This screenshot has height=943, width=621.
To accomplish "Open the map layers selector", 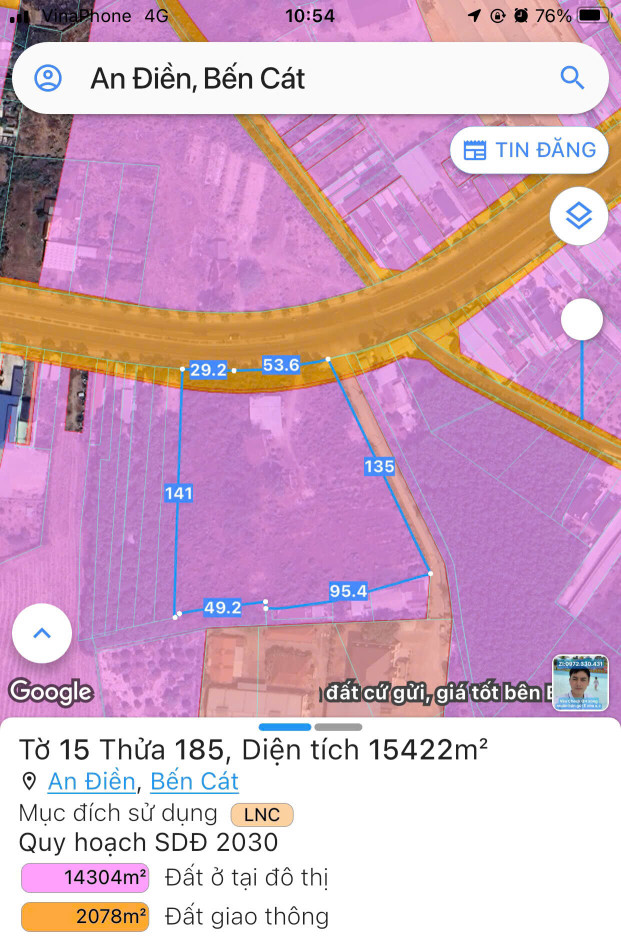I will point(579,216).
